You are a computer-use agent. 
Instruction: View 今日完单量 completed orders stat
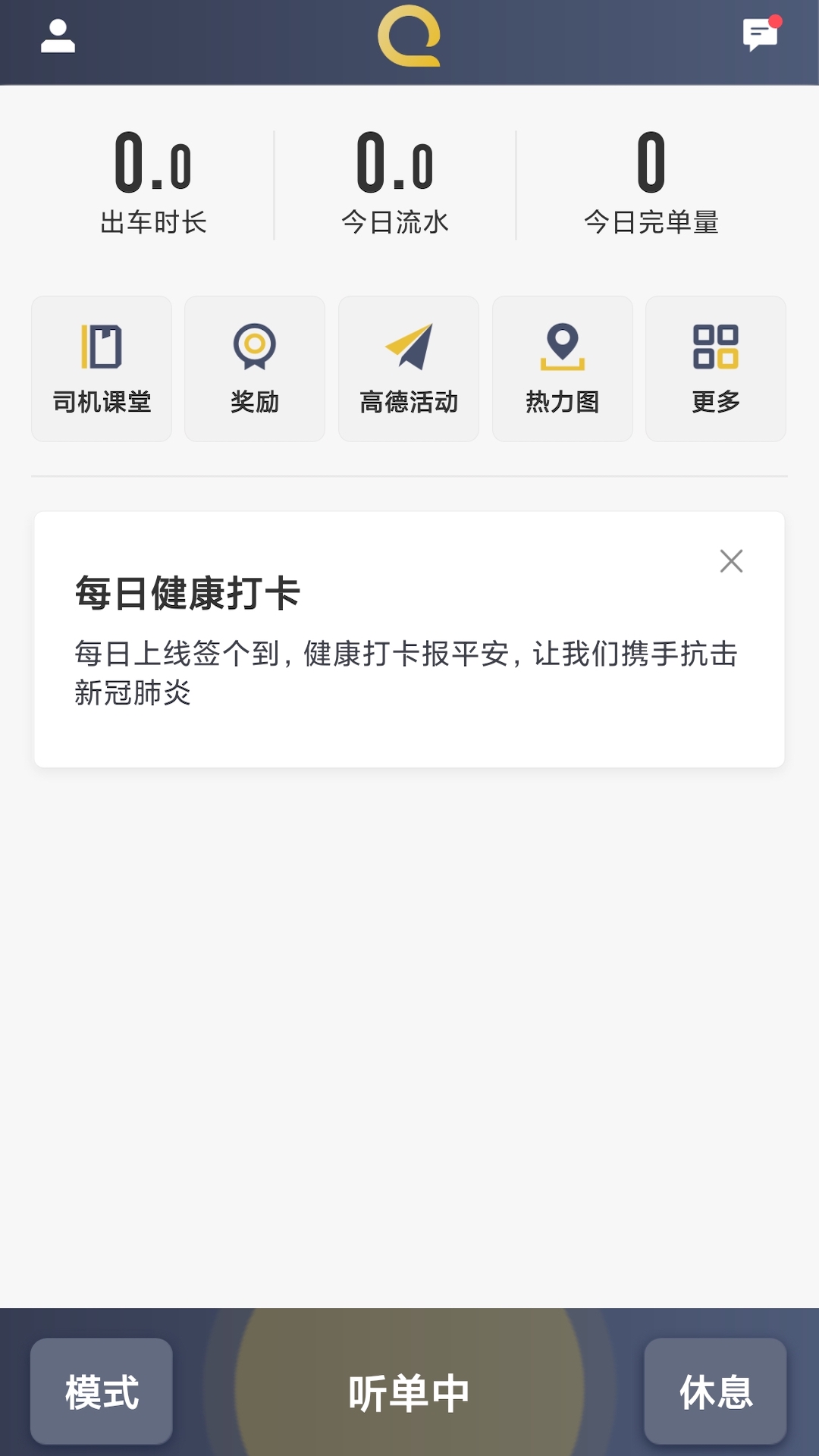[654, 223]
